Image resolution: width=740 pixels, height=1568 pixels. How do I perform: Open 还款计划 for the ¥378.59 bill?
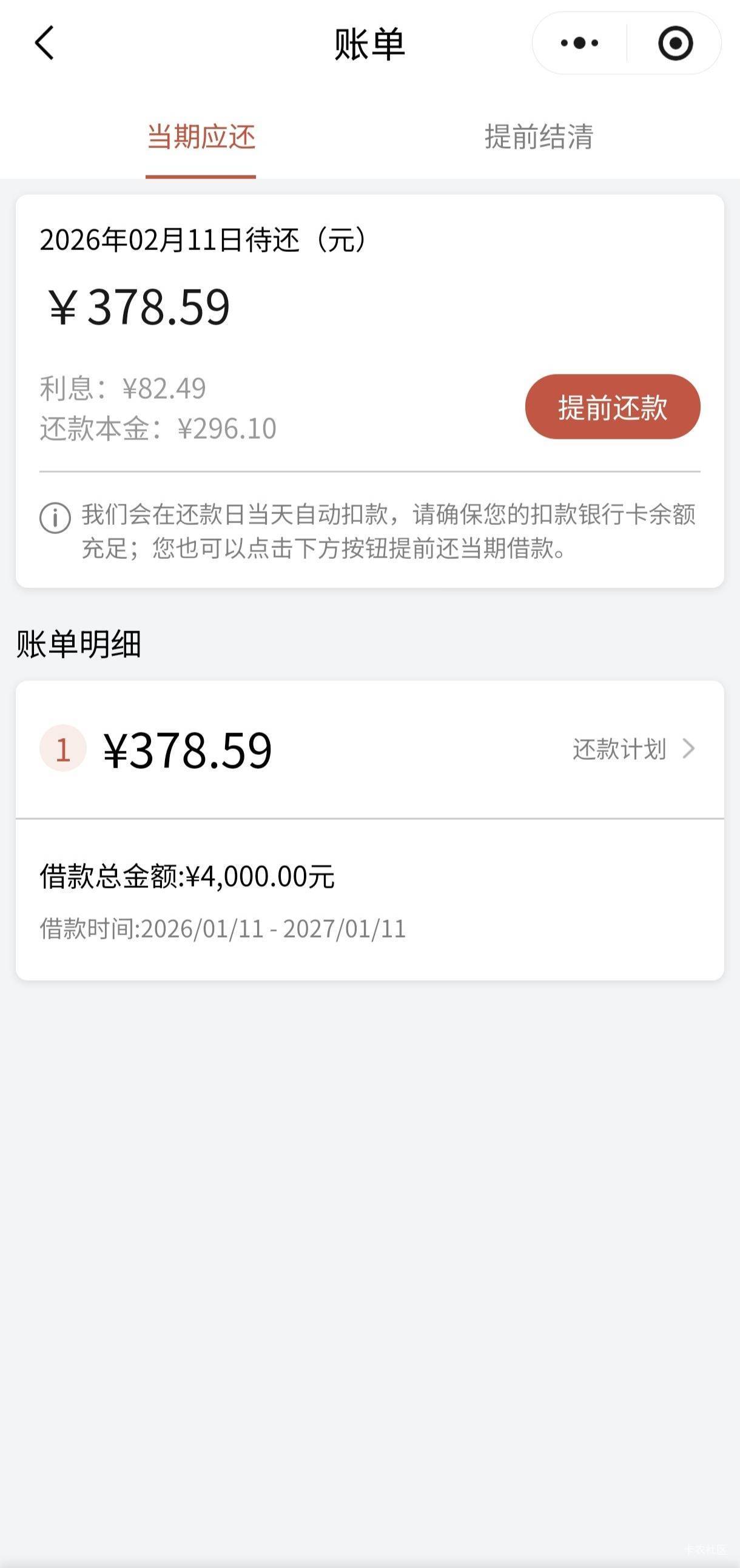633,749
